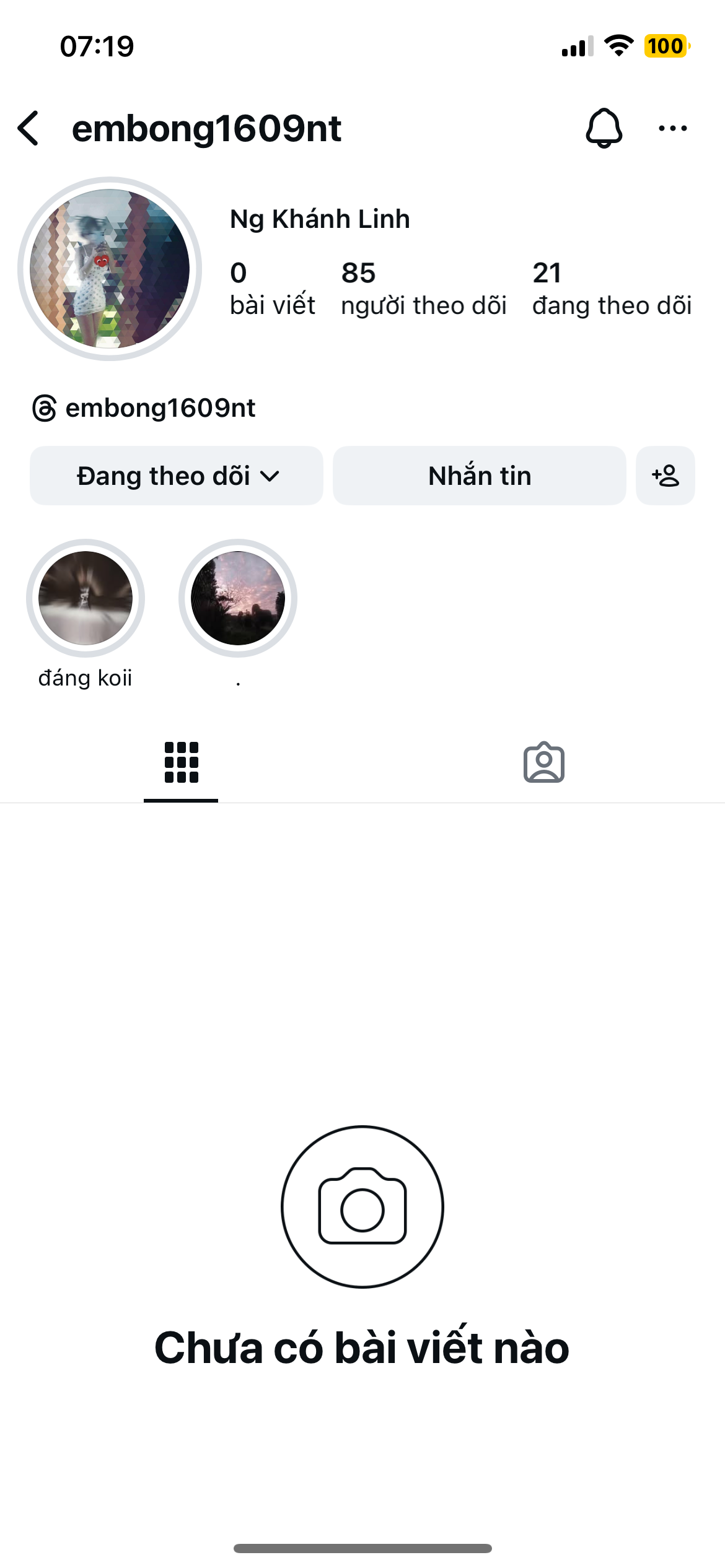The image size is (725, 1568).
Task: Open the highlight labeled with a dot
Action: click(x=238, y=598)
